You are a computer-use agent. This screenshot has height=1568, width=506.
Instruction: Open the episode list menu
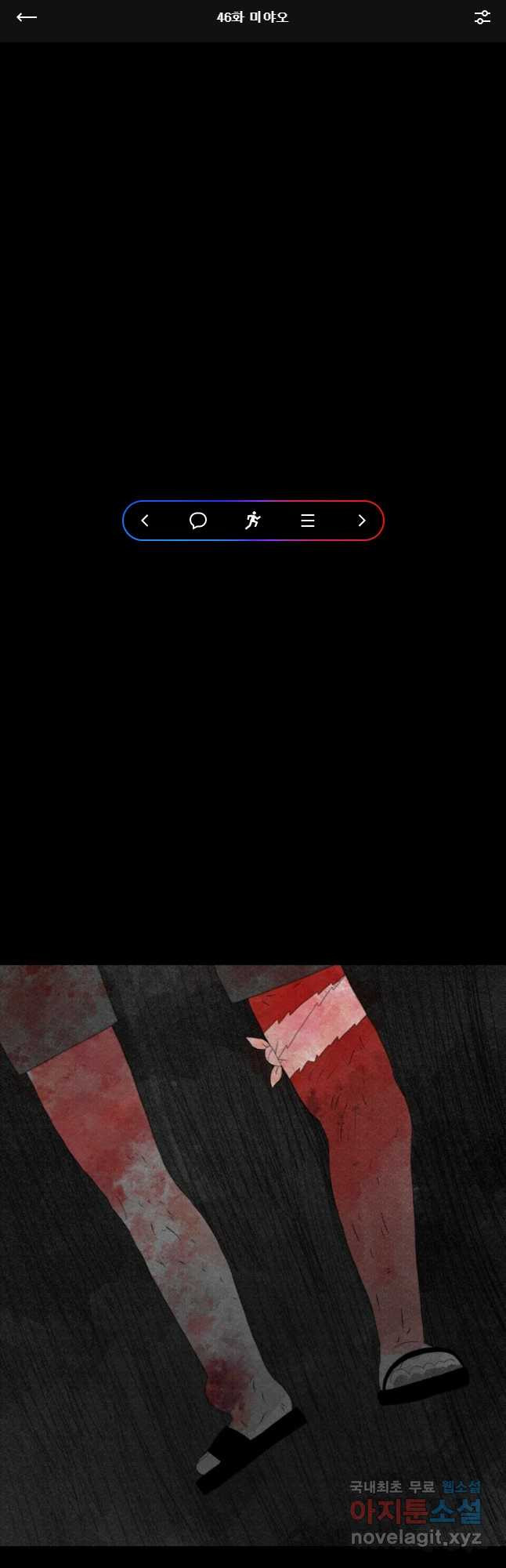[307, 521]
